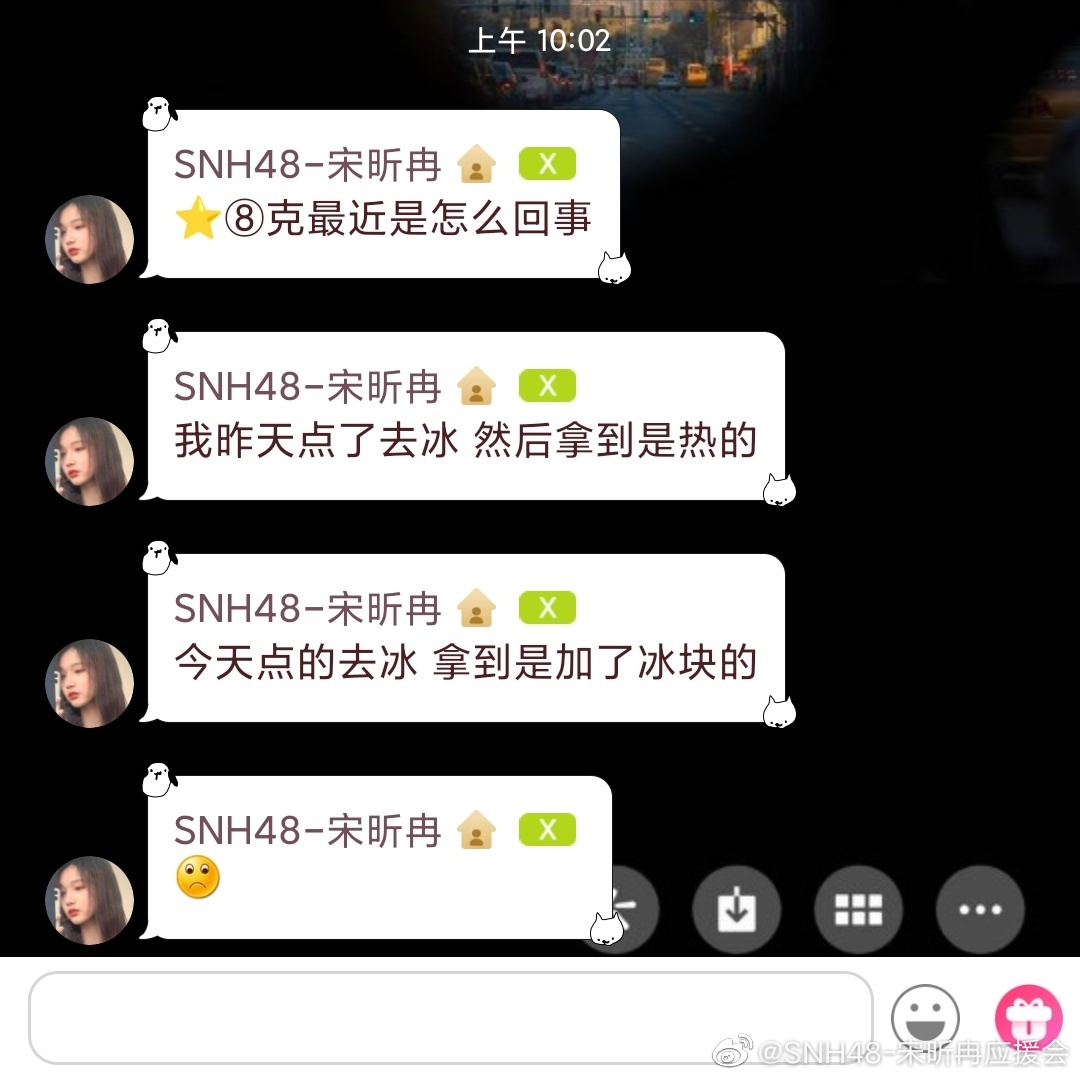Open avatar beside the ⑧克最近是怎么回事 message

[x=90, y=239]
